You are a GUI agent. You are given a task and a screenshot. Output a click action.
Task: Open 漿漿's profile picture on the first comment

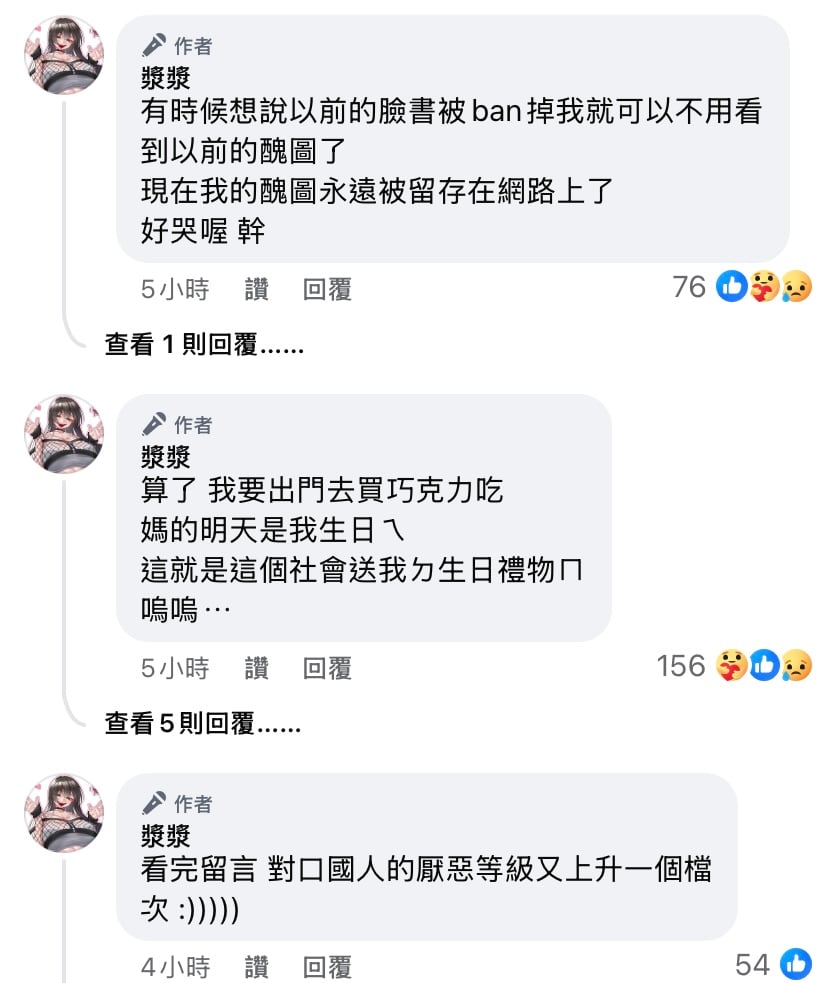[64, 55]
